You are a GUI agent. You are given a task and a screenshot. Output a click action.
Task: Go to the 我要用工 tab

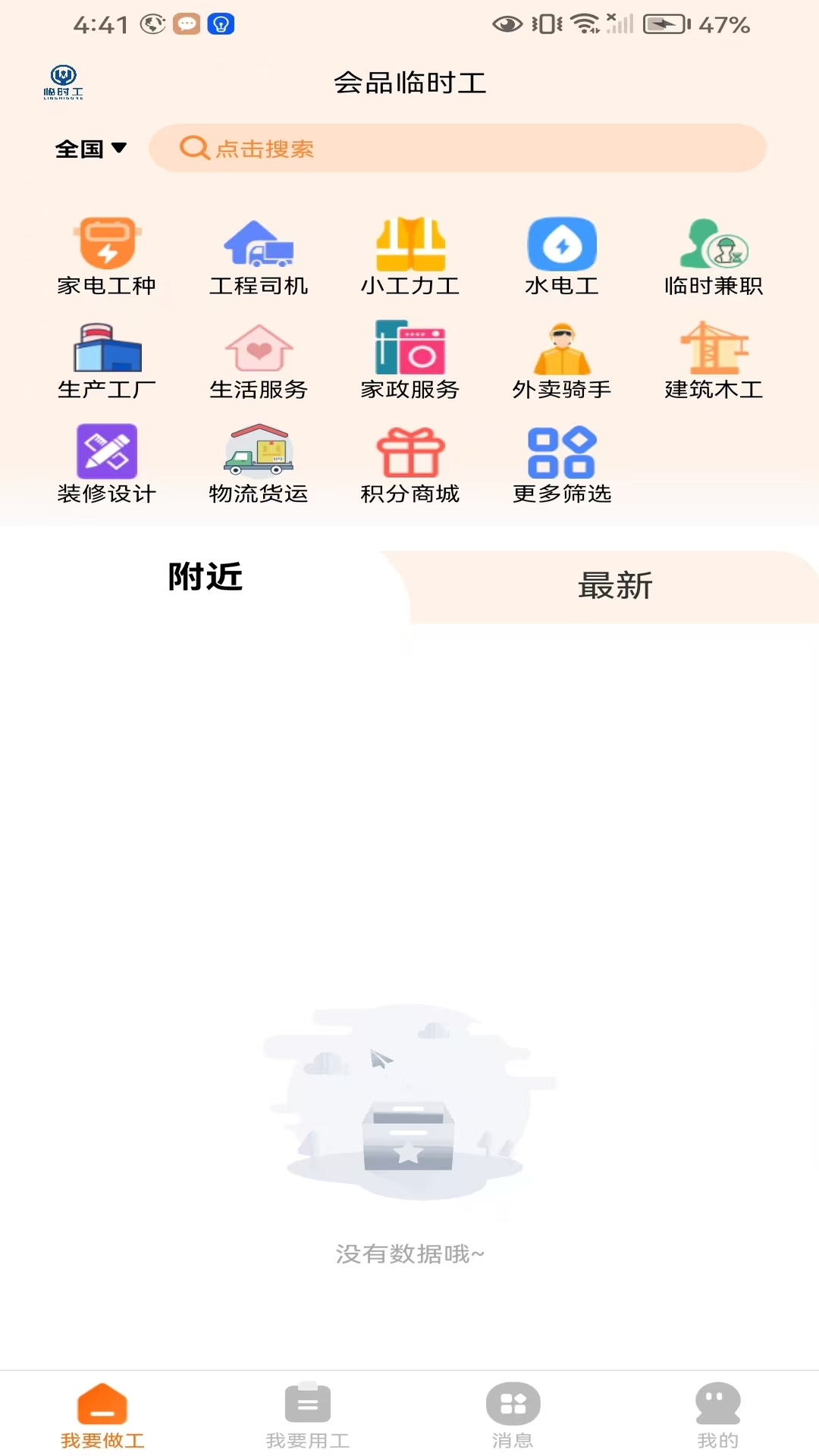pyautogui.click(x=308, y=1415)
